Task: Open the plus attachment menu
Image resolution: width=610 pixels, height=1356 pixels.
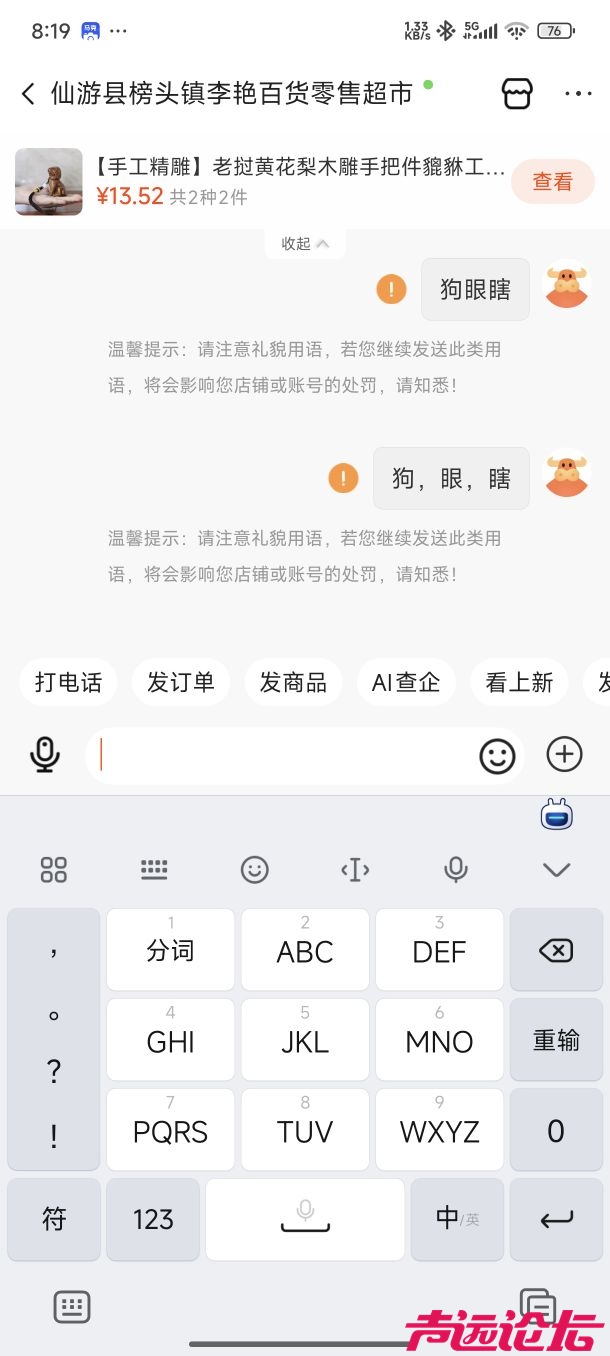Action: click(x=564, y=754)
